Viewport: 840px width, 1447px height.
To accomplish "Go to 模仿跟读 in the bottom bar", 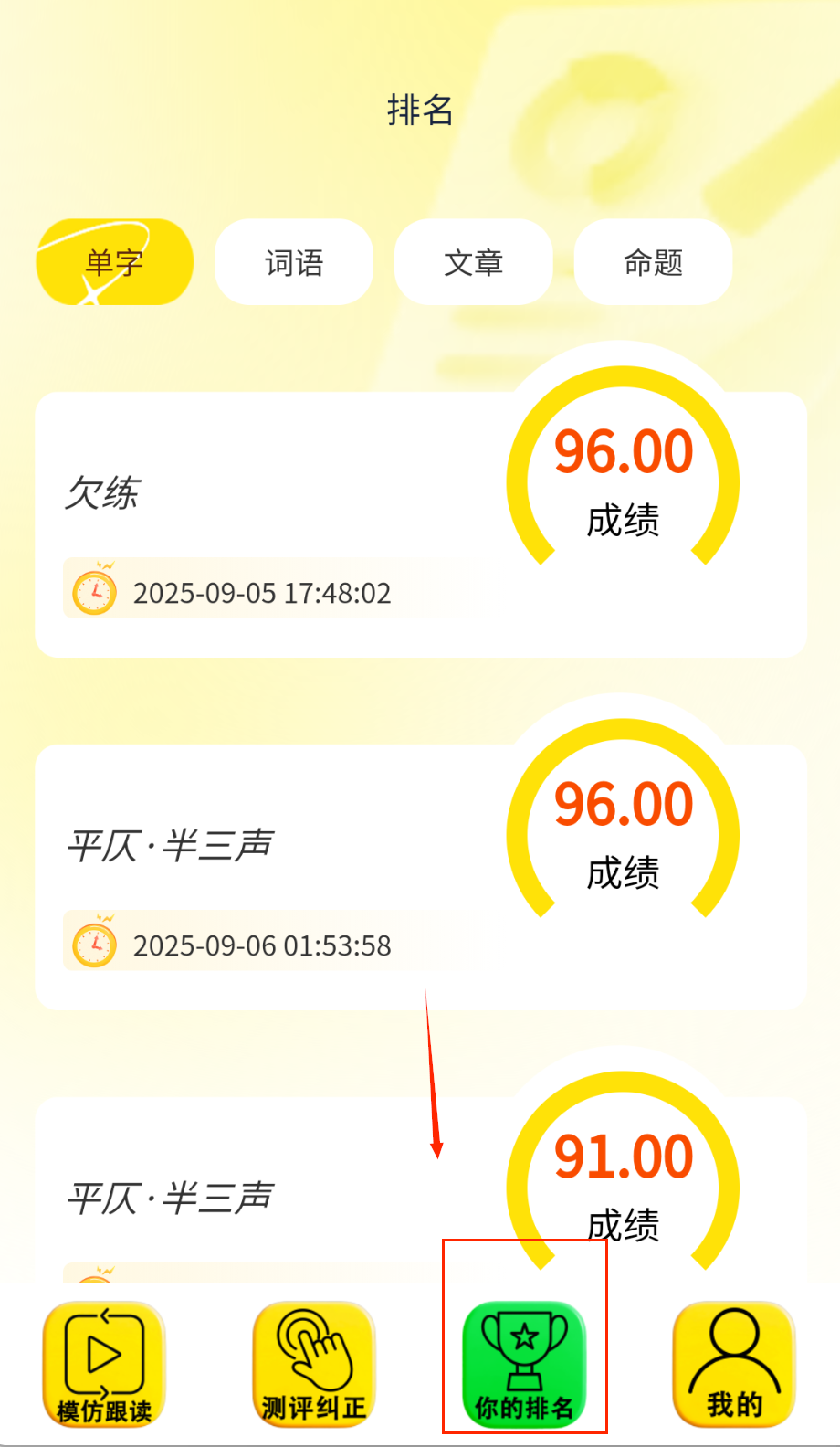I will (x=104, y=1364).
